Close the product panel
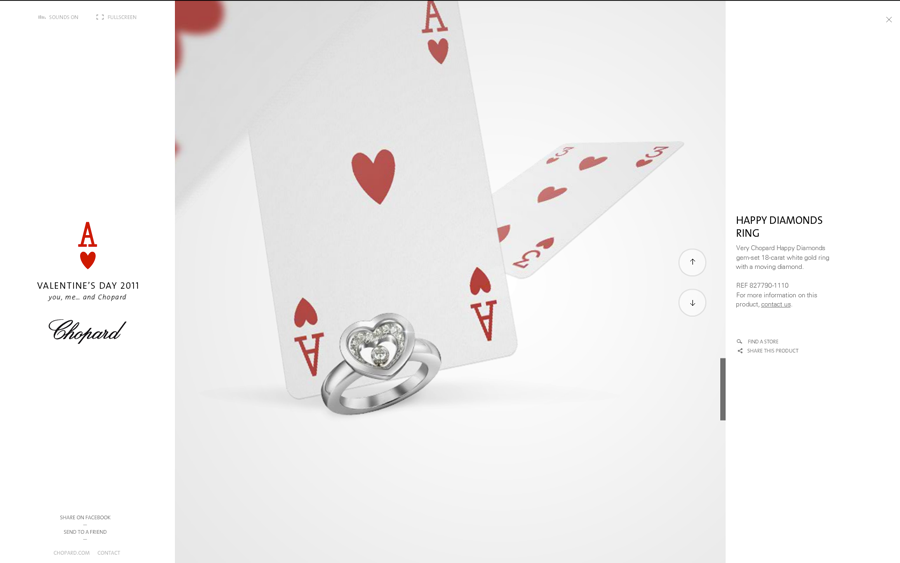 coord(888,20)
